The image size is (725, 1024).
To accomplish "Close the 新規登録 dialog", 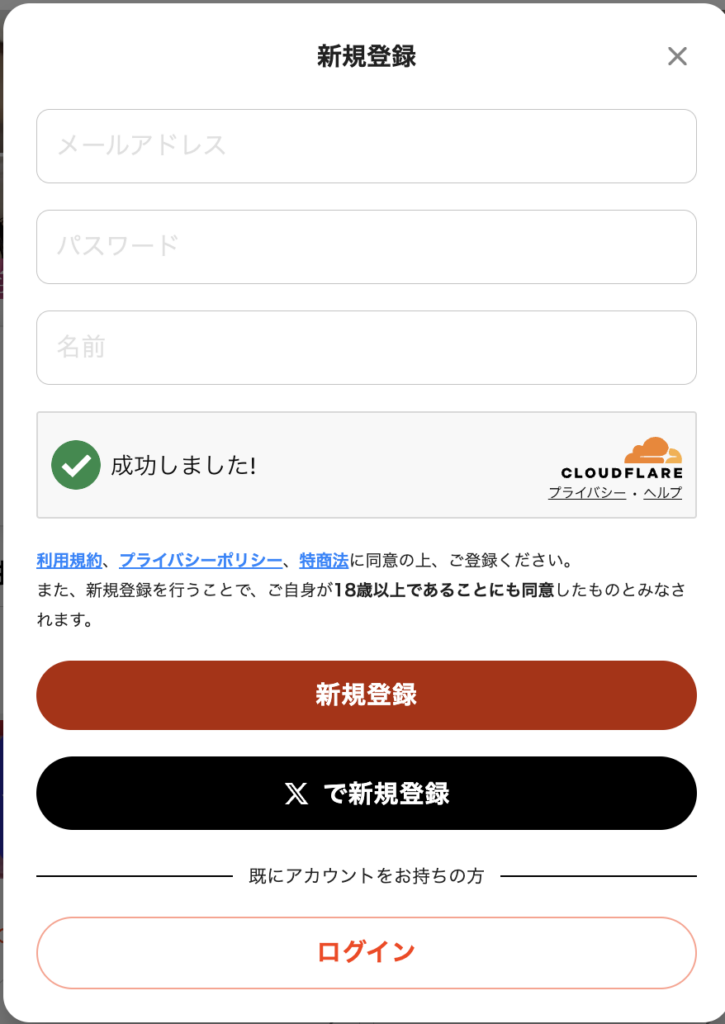I will (x=677, y=56).
